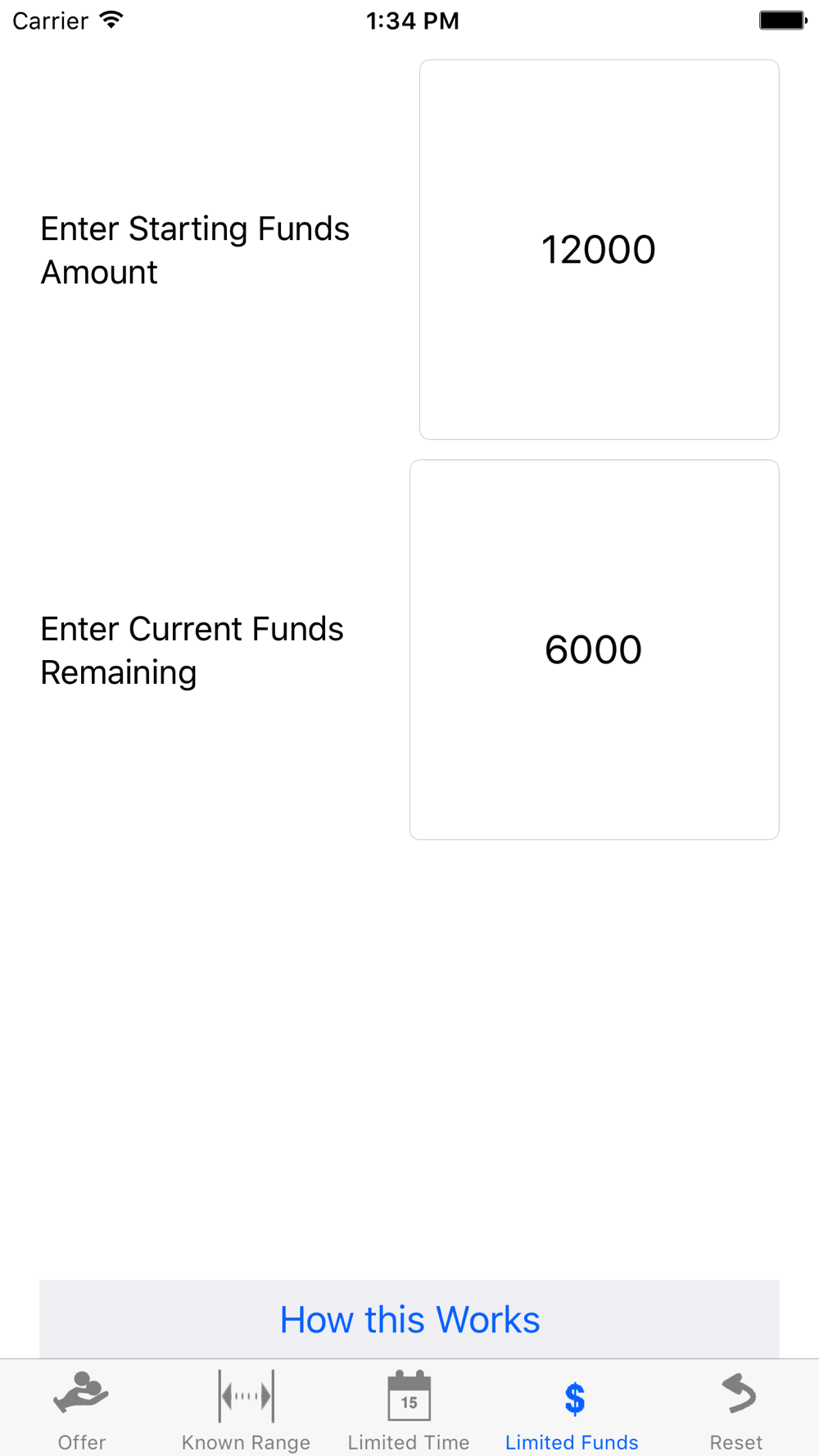Edit the current funds remaining field
This screenshot has height=1456, width=819.
tap(594, 649)
